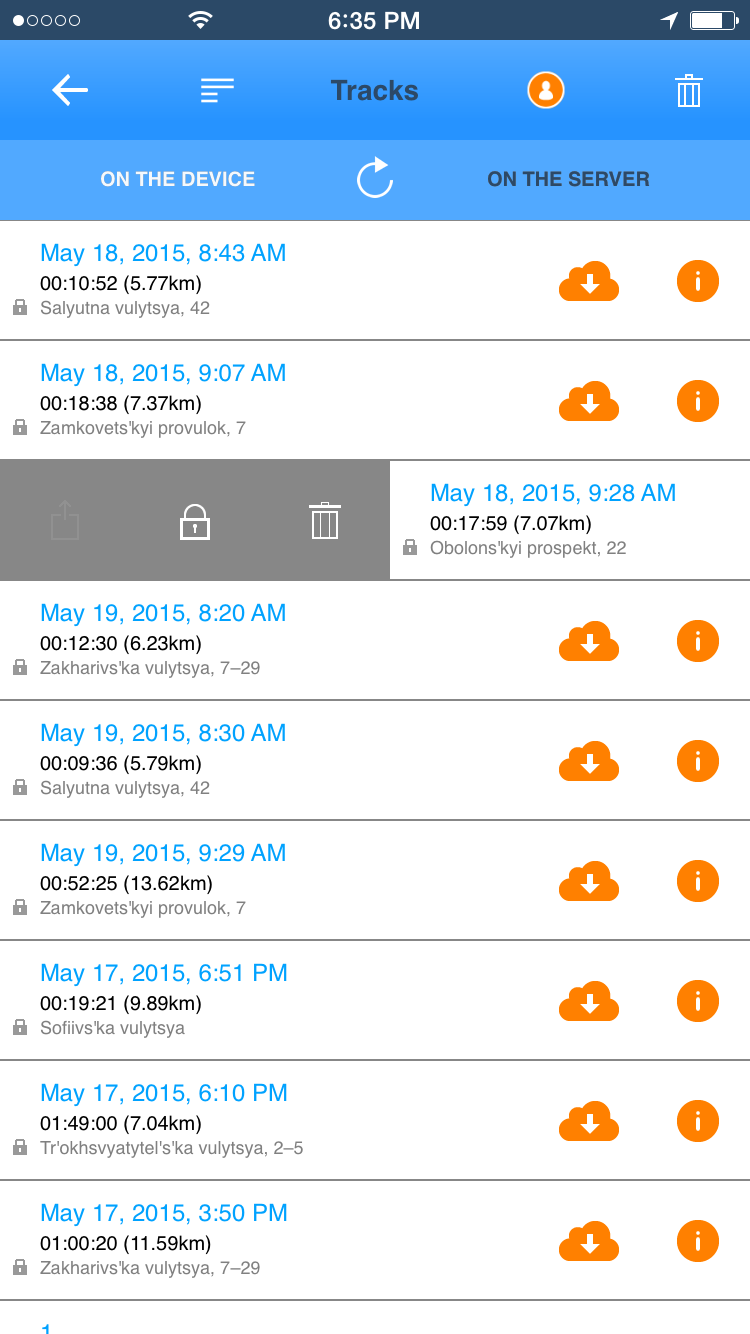Screen dimensions: 750x1334
Task: Toggle lock on the swiped 9:28 AM track
Action: pyautogui.click(x=195, y=521)
